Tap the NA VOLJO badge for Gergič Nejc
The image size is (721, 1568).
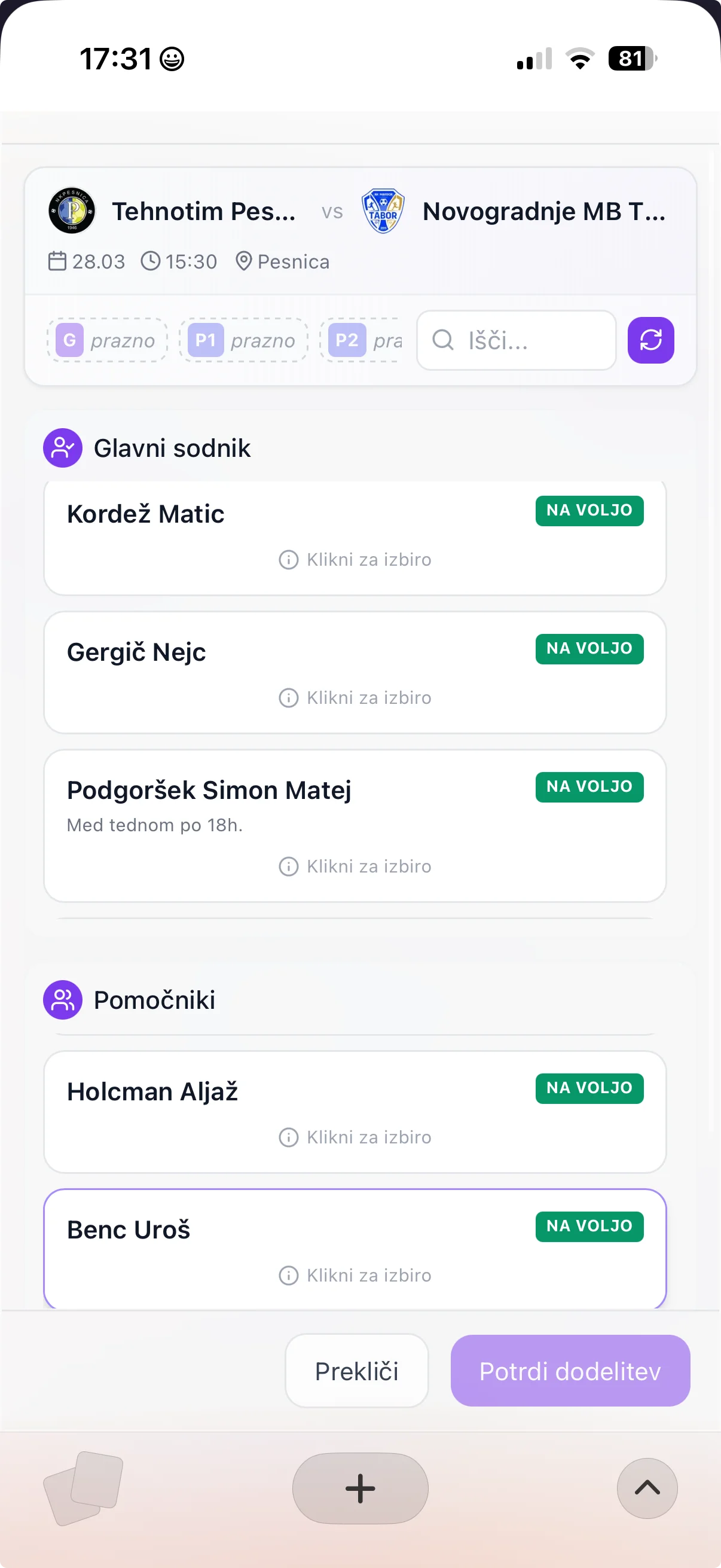(588, 648)
